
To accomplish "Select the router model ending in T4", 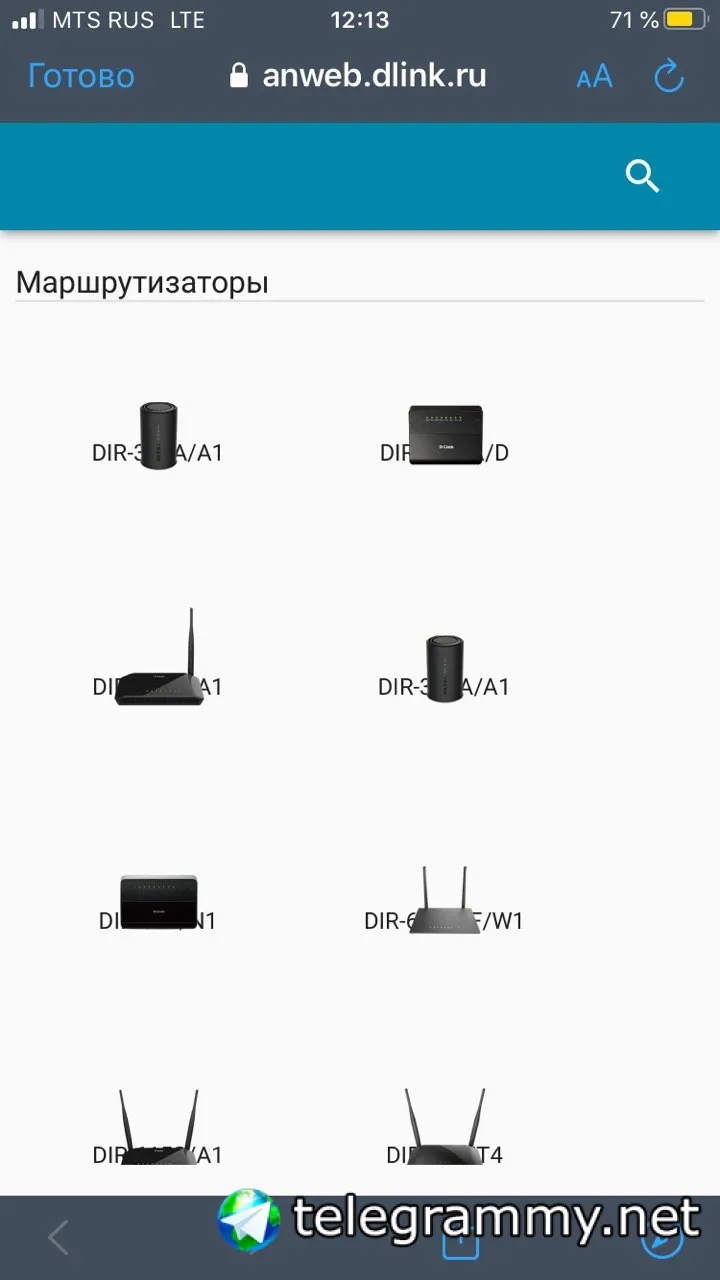I will click(445, 1128).
